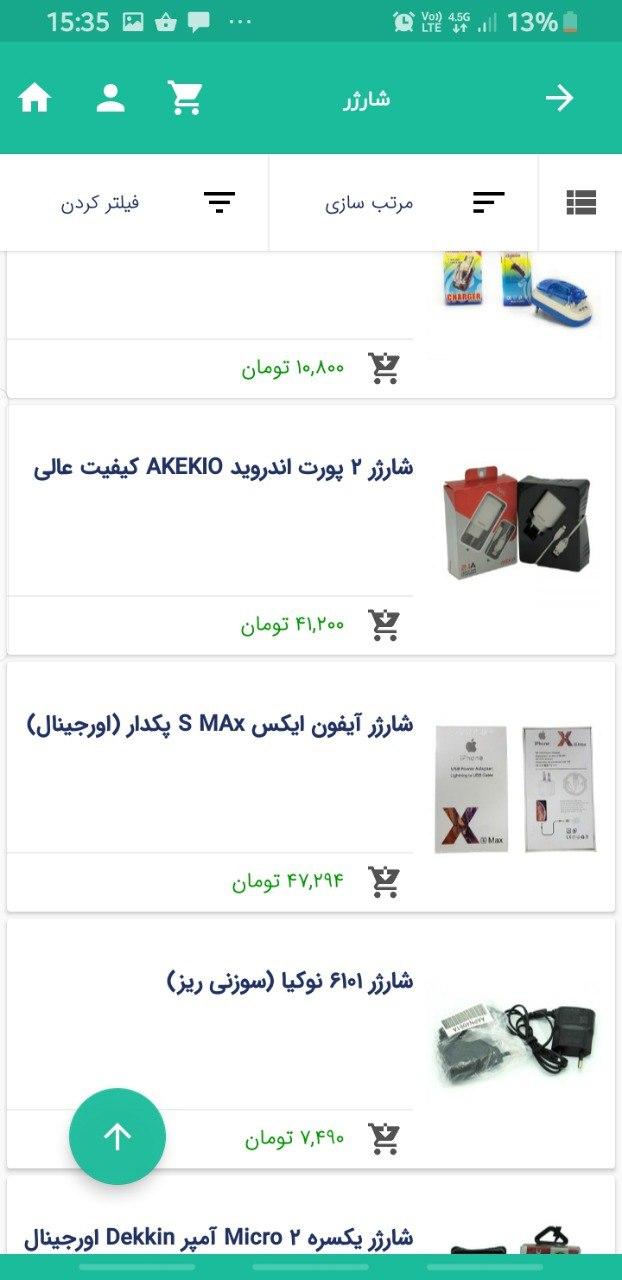Go to the home page
The image size is (622, 1280).
(35, 98)
